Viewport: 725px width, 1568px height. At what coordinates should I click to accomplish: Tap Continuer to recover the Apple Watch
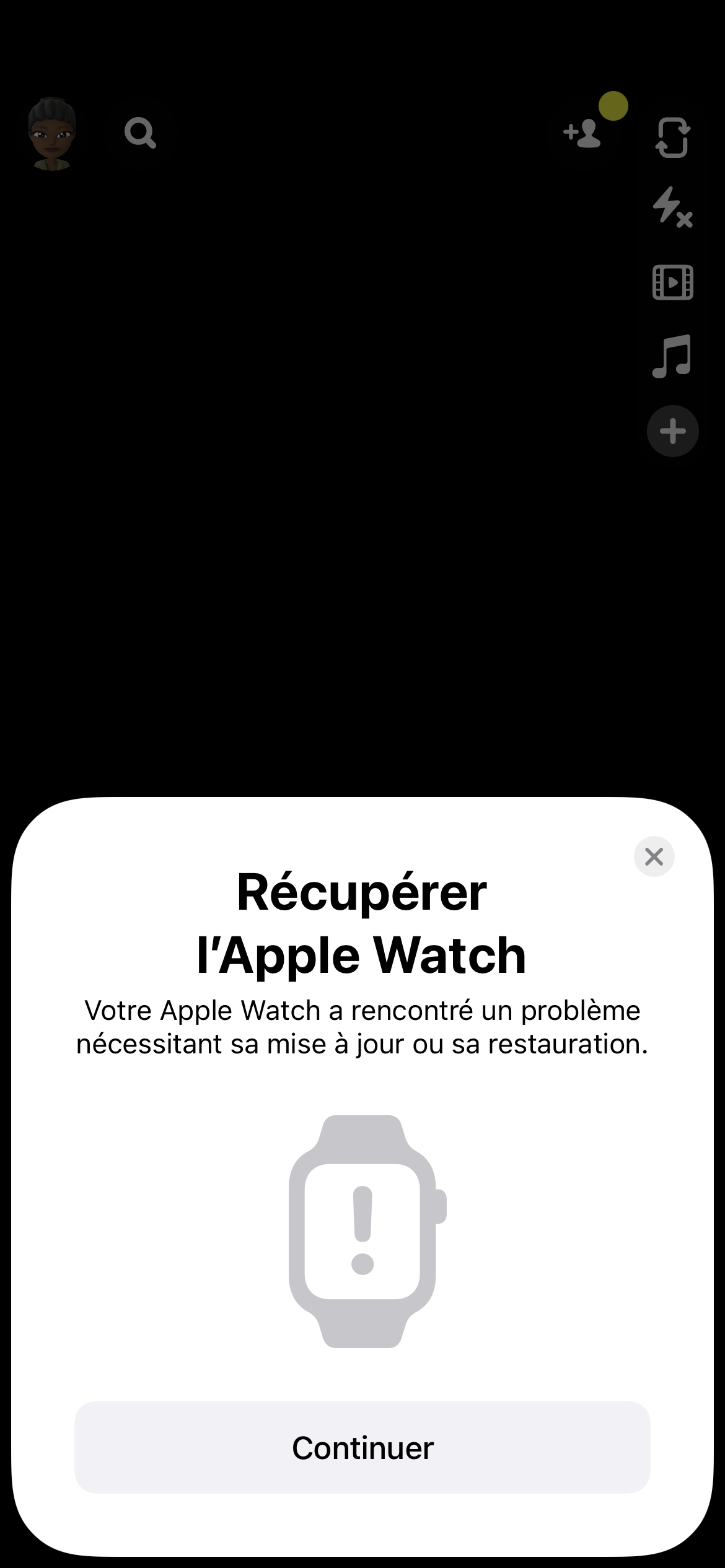pos(362,1448)
